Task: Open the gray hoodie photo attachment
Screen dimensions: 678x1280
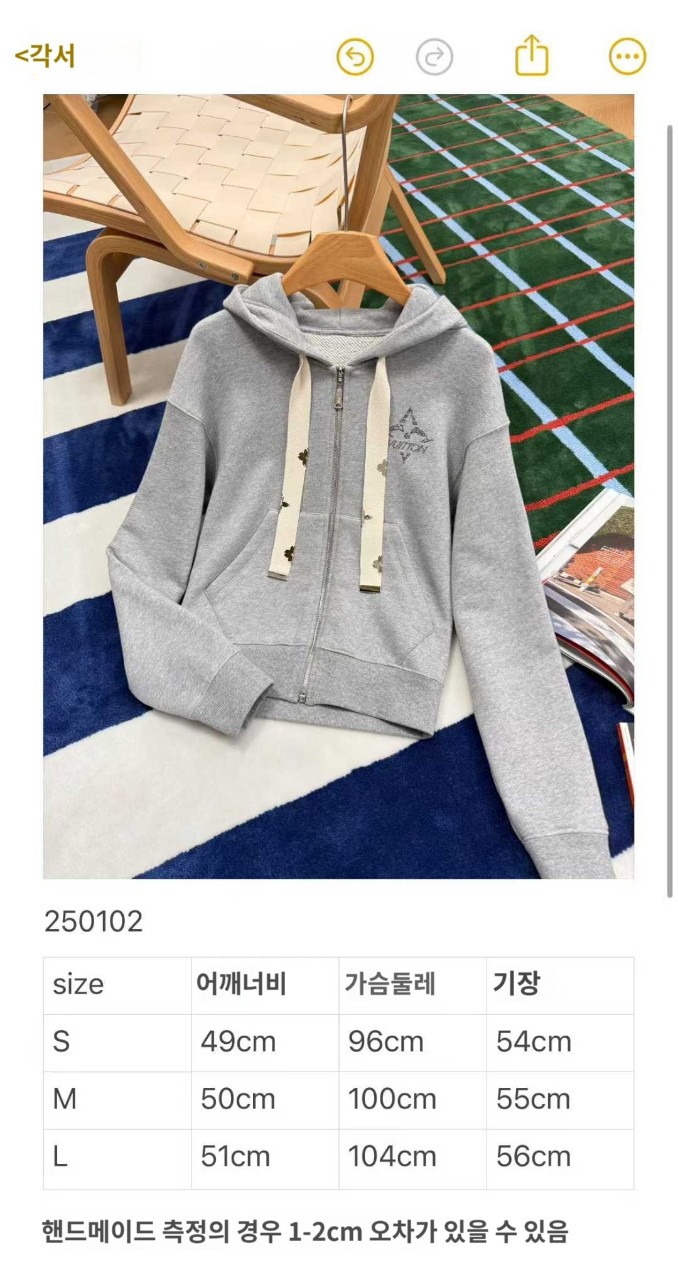Action: coord(338,486)
